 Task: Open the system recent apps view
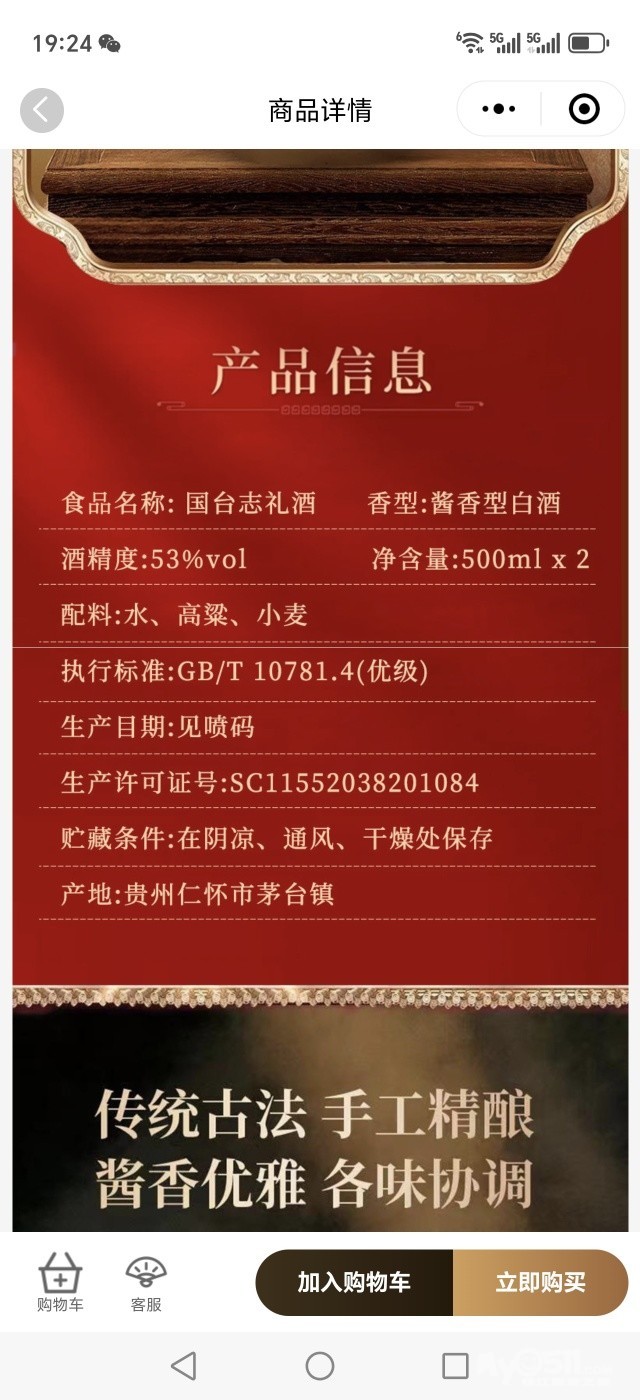[x=455, y=1365]
